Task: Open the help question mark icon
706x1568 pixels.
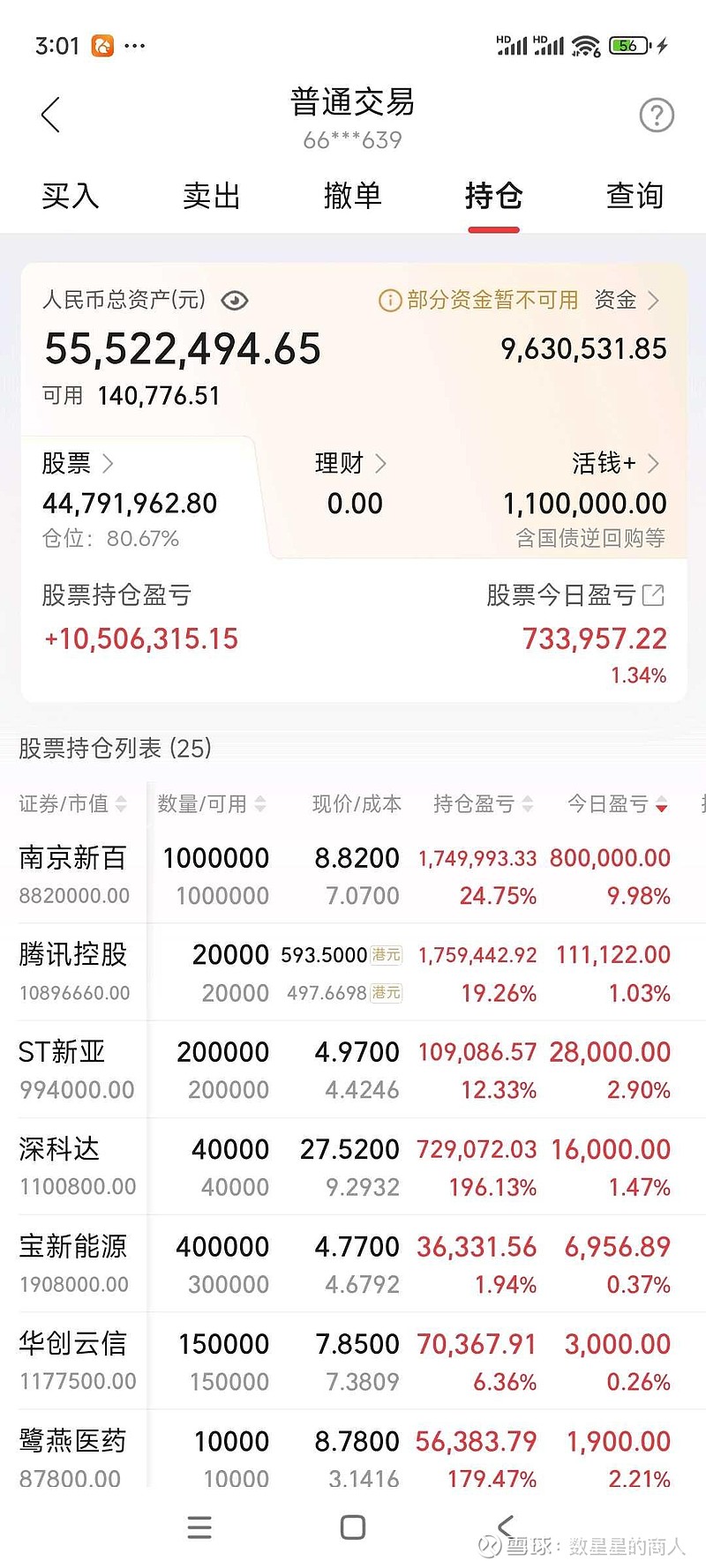Action: click(x=656, y=116)
